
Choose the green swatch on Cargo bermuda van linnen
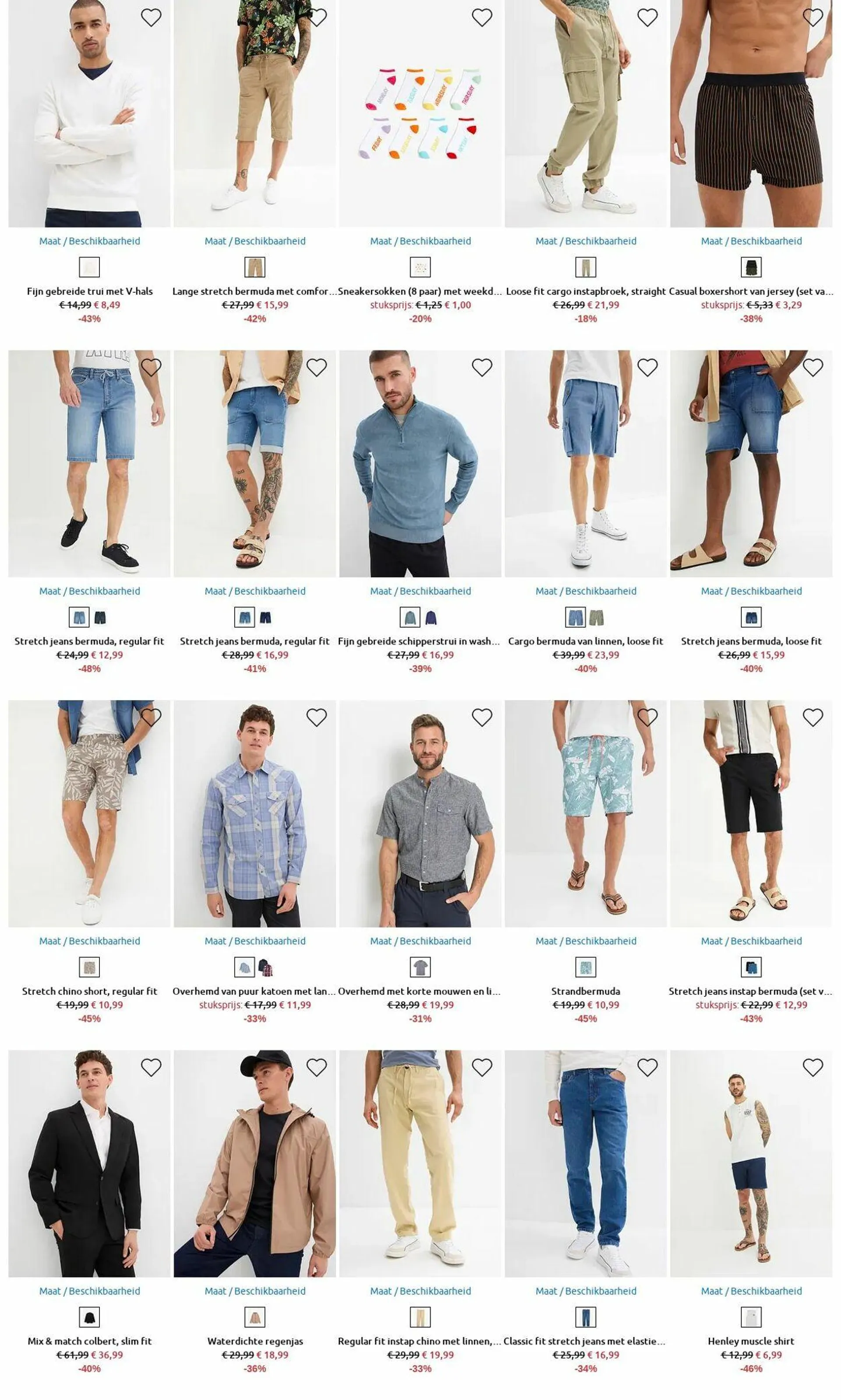596,617
